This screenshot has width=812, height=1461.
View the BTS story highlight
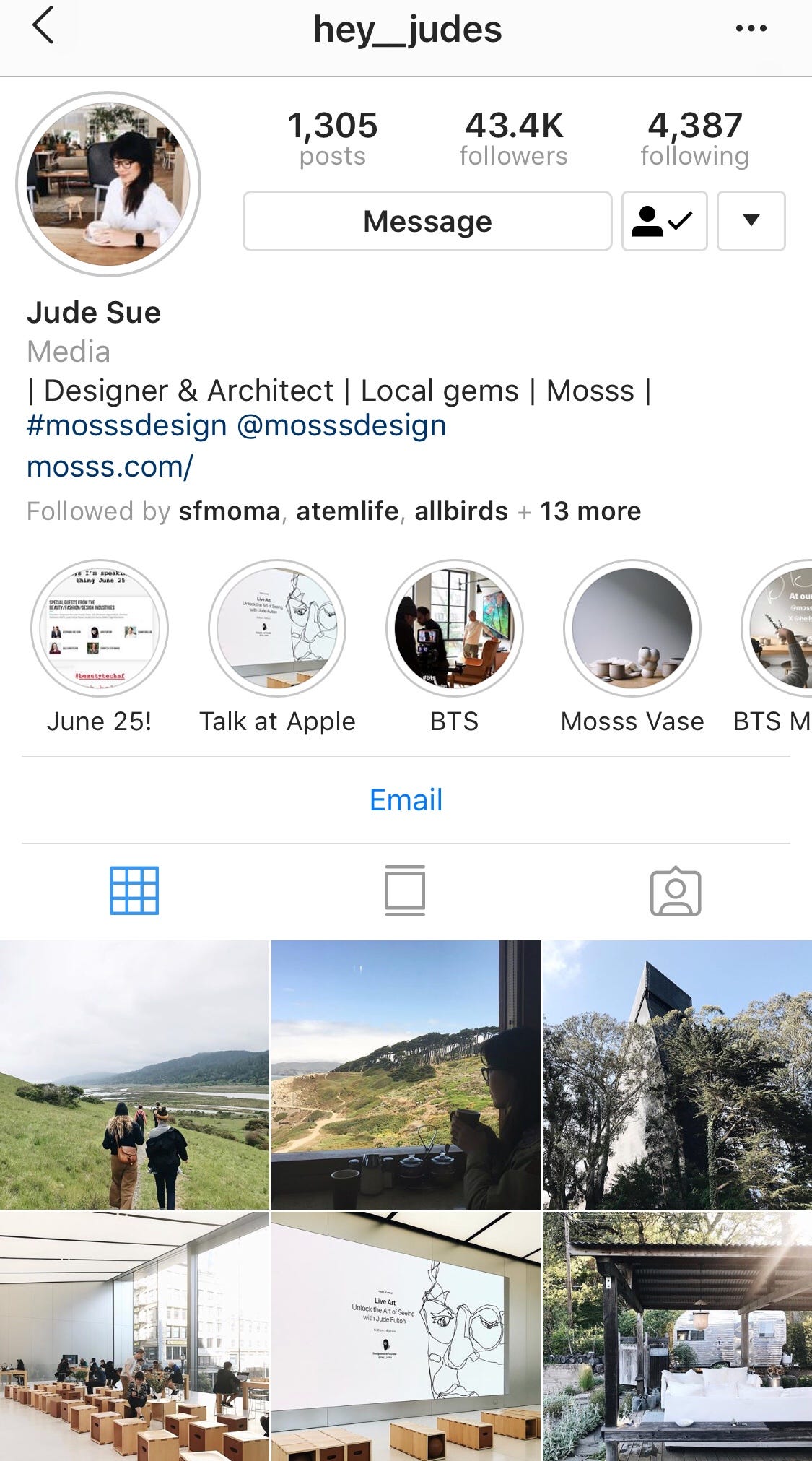pyautogui.click(x=455, y=628)
